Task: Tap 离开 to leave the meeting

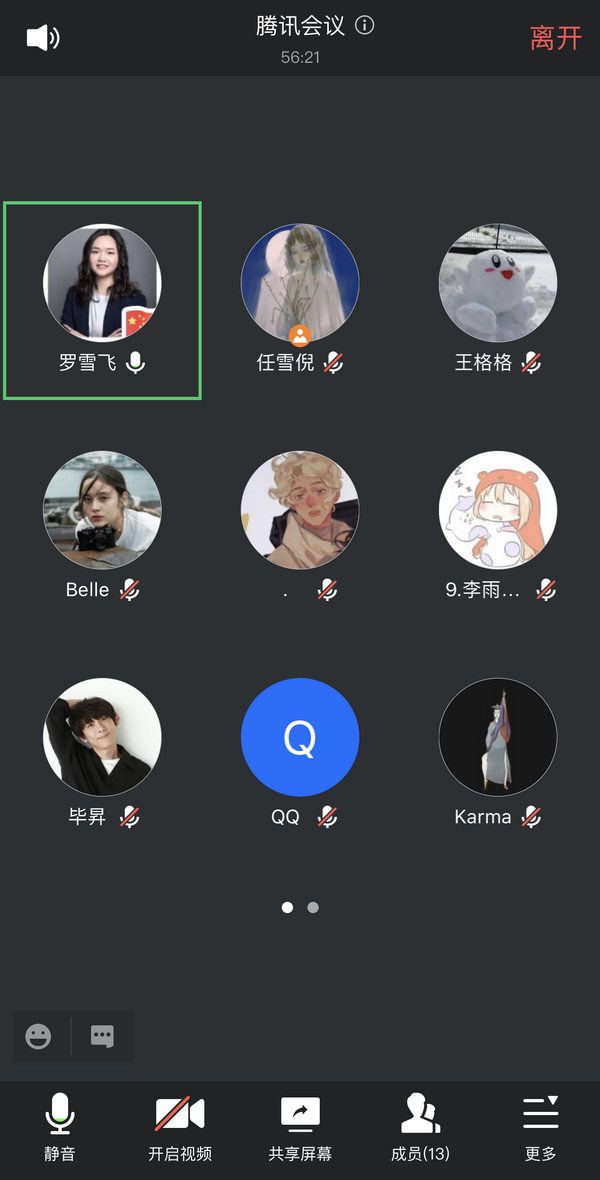Action: 555,38
